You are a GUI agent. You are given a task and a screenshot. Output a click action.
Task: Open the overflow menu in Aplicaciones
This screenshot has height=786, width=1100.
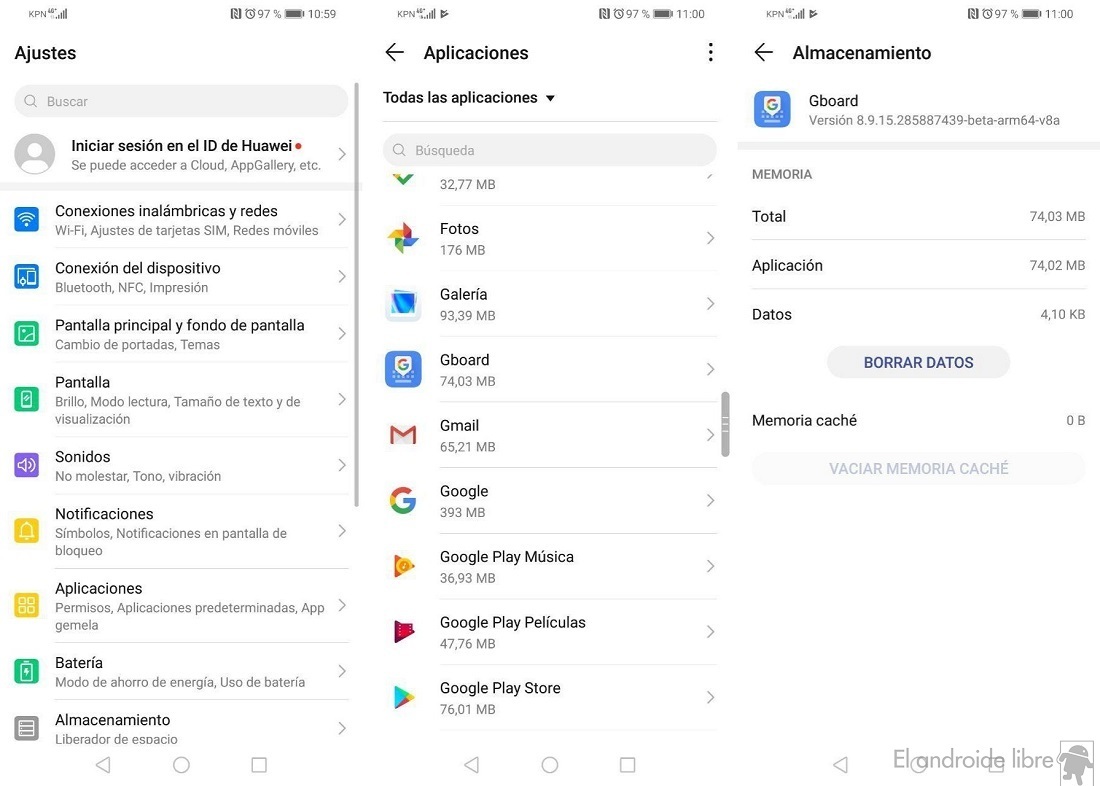710,53
